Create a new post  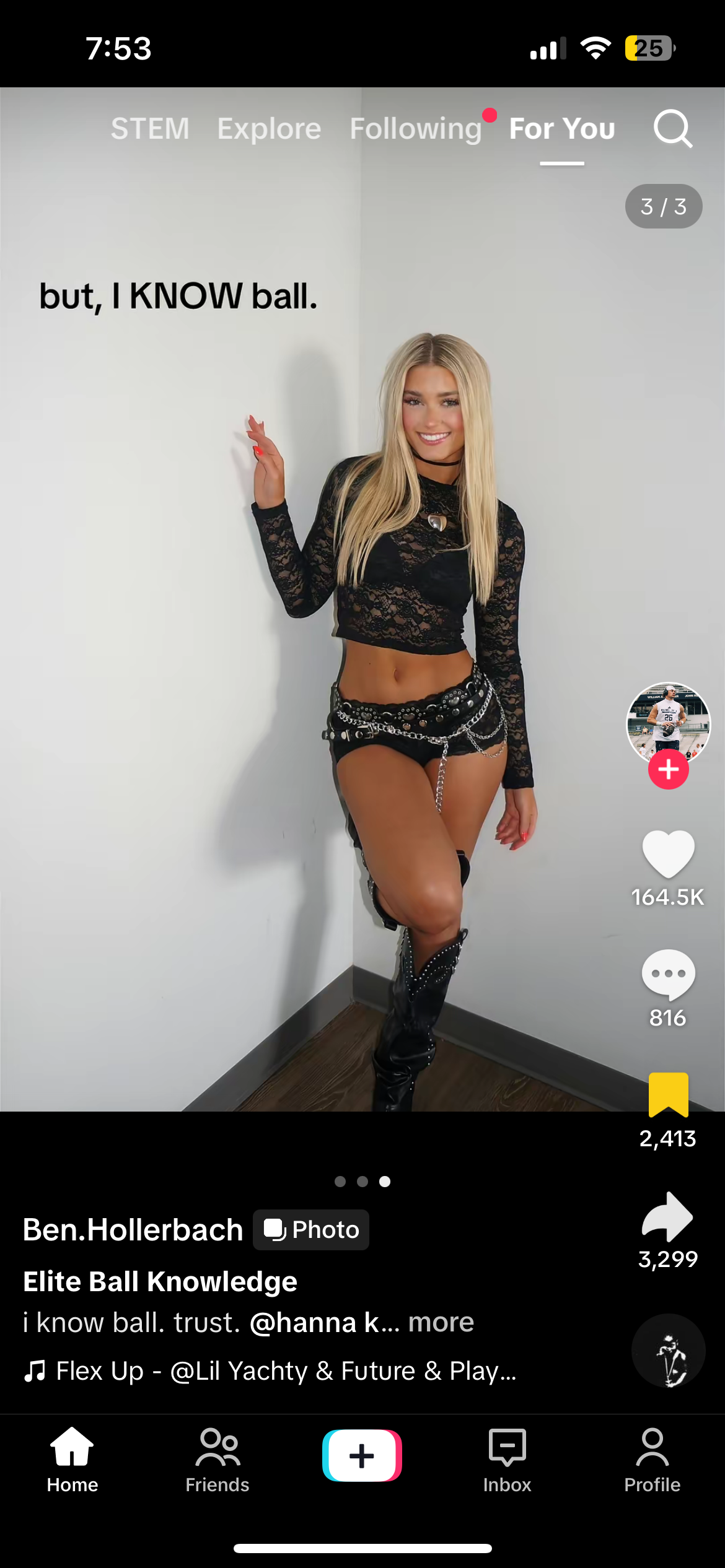pos(362,1455)
